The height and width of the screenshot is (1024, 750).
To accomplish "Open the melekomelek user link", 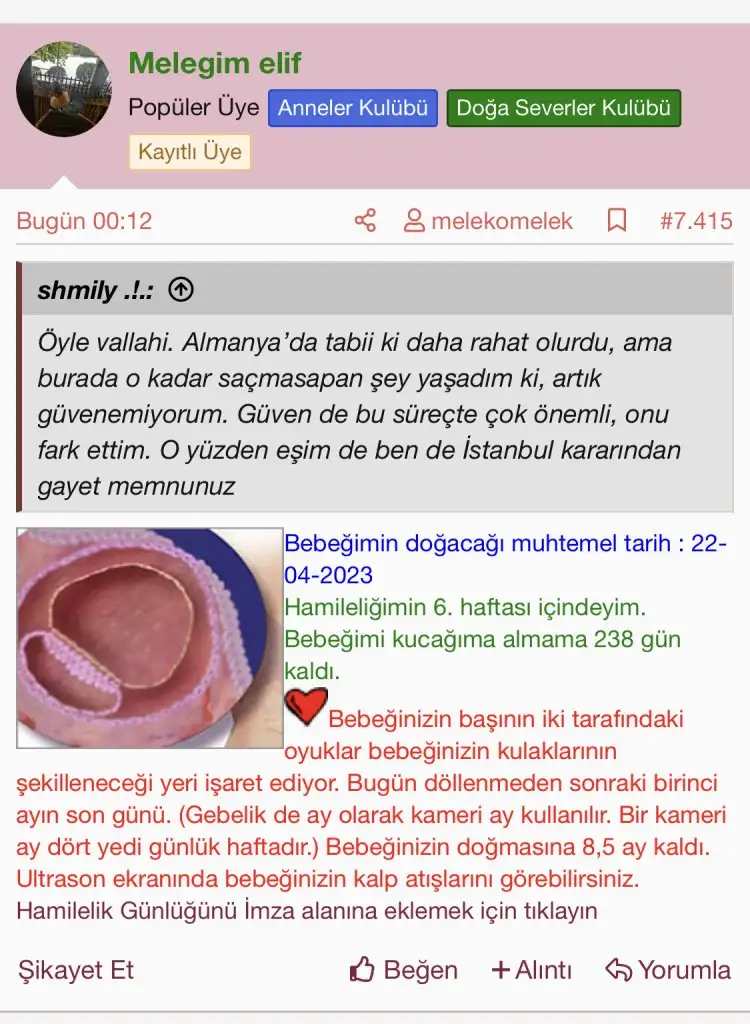I will (488, 221).
